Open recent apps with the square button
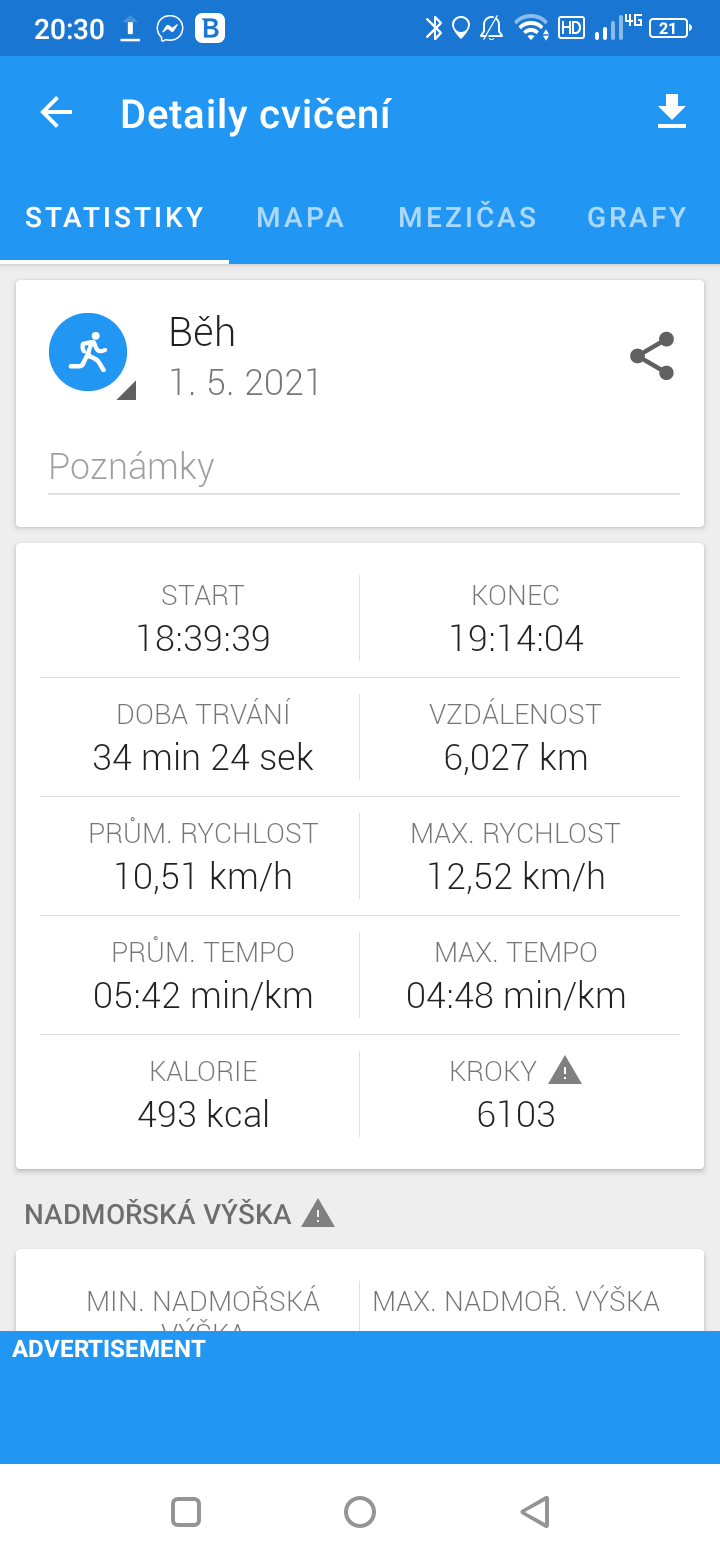 point(186,1512)
